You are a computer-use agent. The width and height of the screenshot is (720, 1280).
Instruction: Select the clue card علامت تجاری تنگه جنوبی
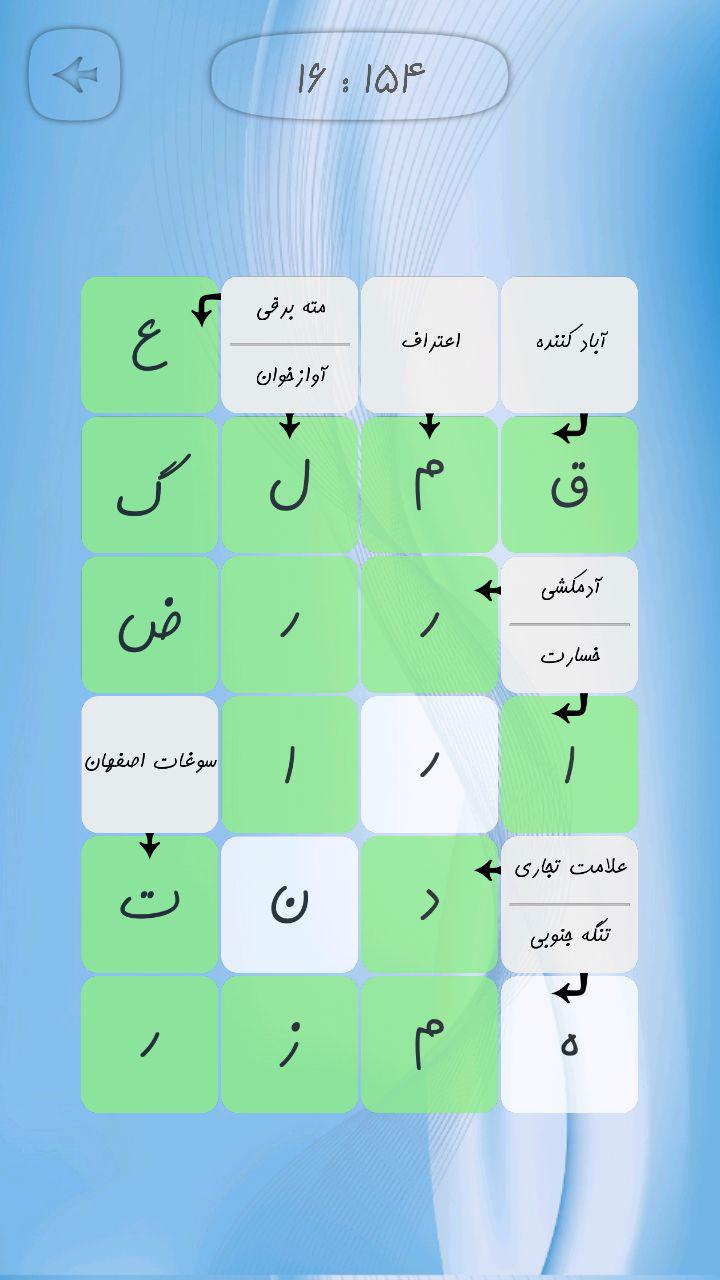point(570,903)
